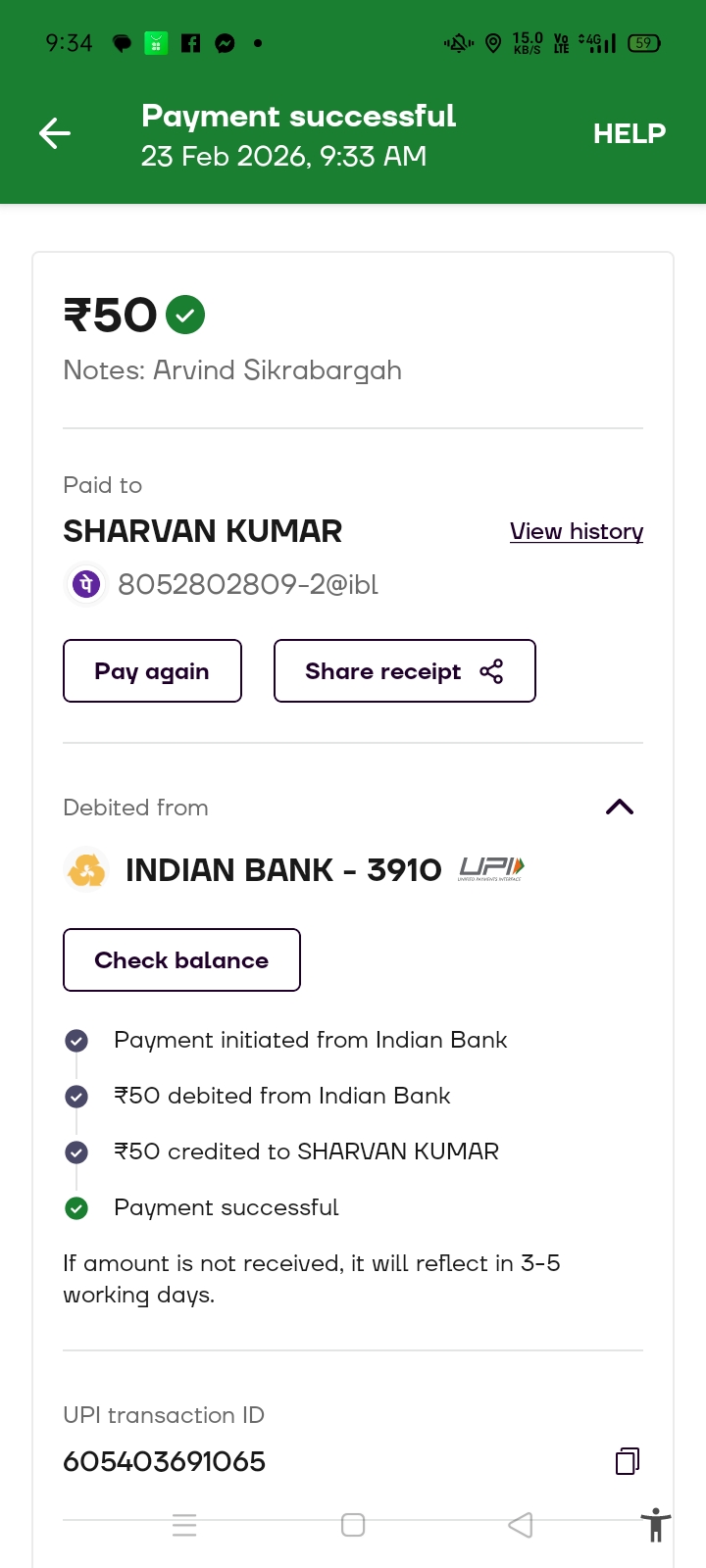Tap system back navigation button
This screenshot has height=1568, width=706.
(x=521, y=1525)
